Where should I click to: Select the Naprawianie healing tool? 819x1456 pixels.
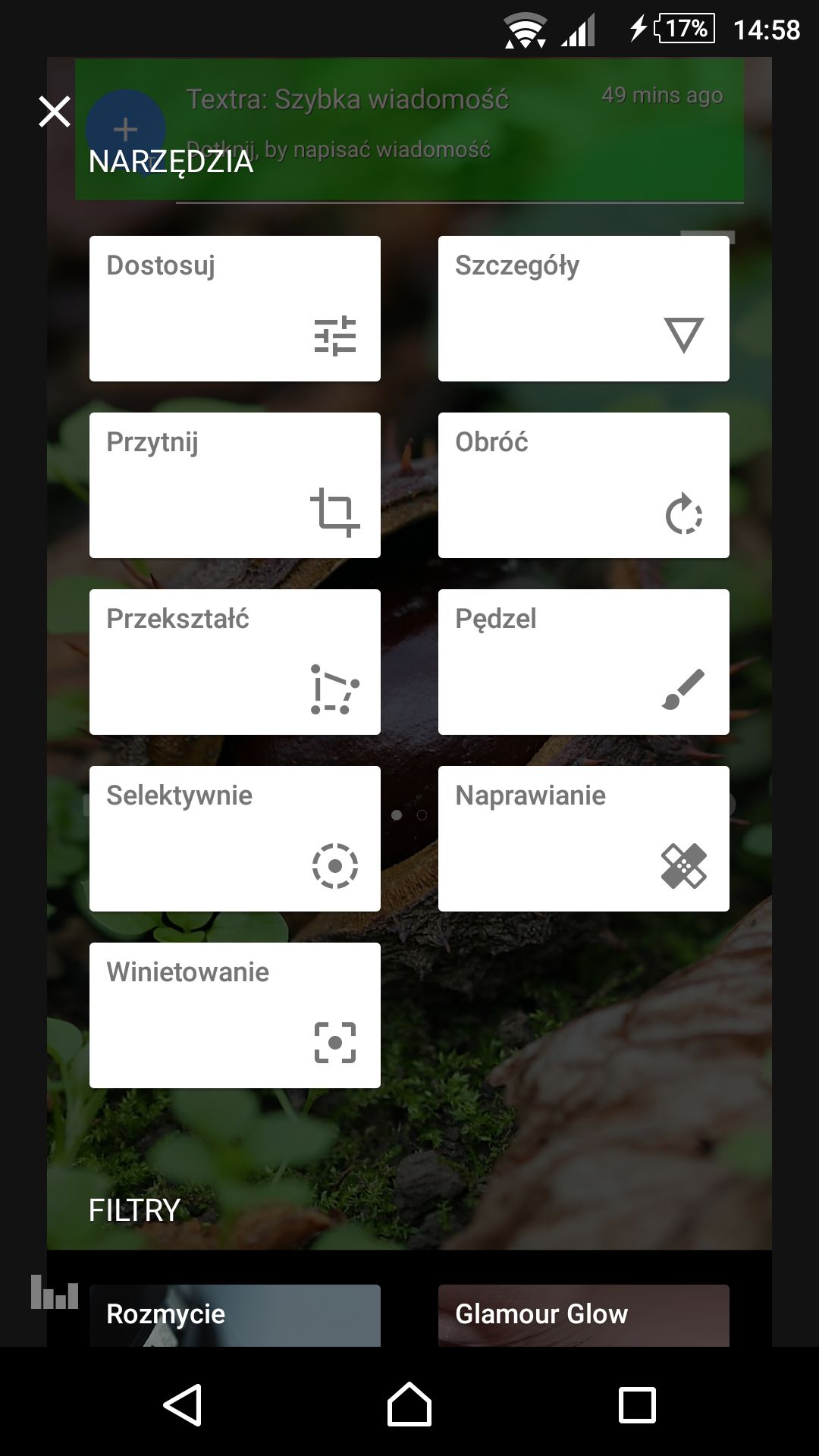click(584, 839)
